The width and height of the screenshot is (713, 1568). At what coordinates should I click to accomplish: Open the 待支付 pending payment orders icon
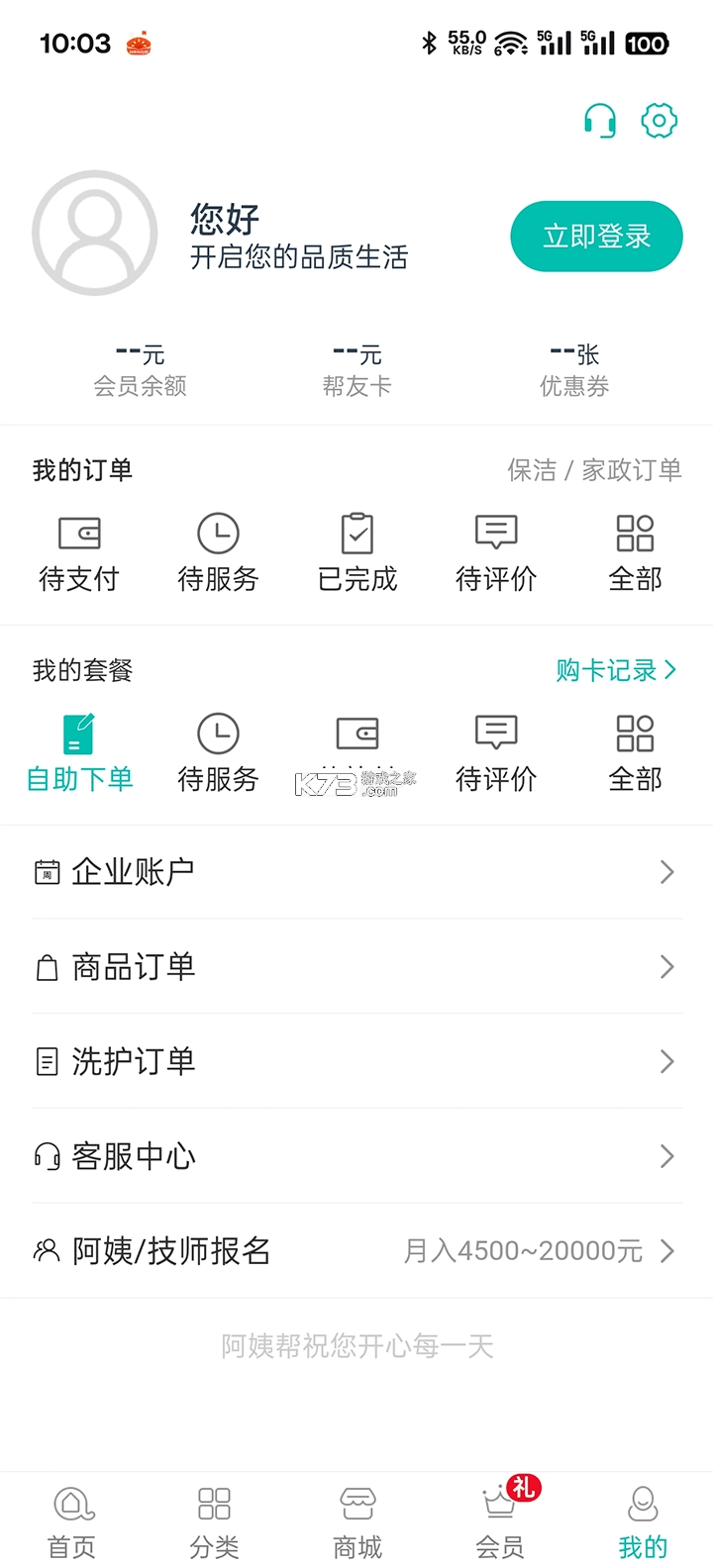[79, 550]
